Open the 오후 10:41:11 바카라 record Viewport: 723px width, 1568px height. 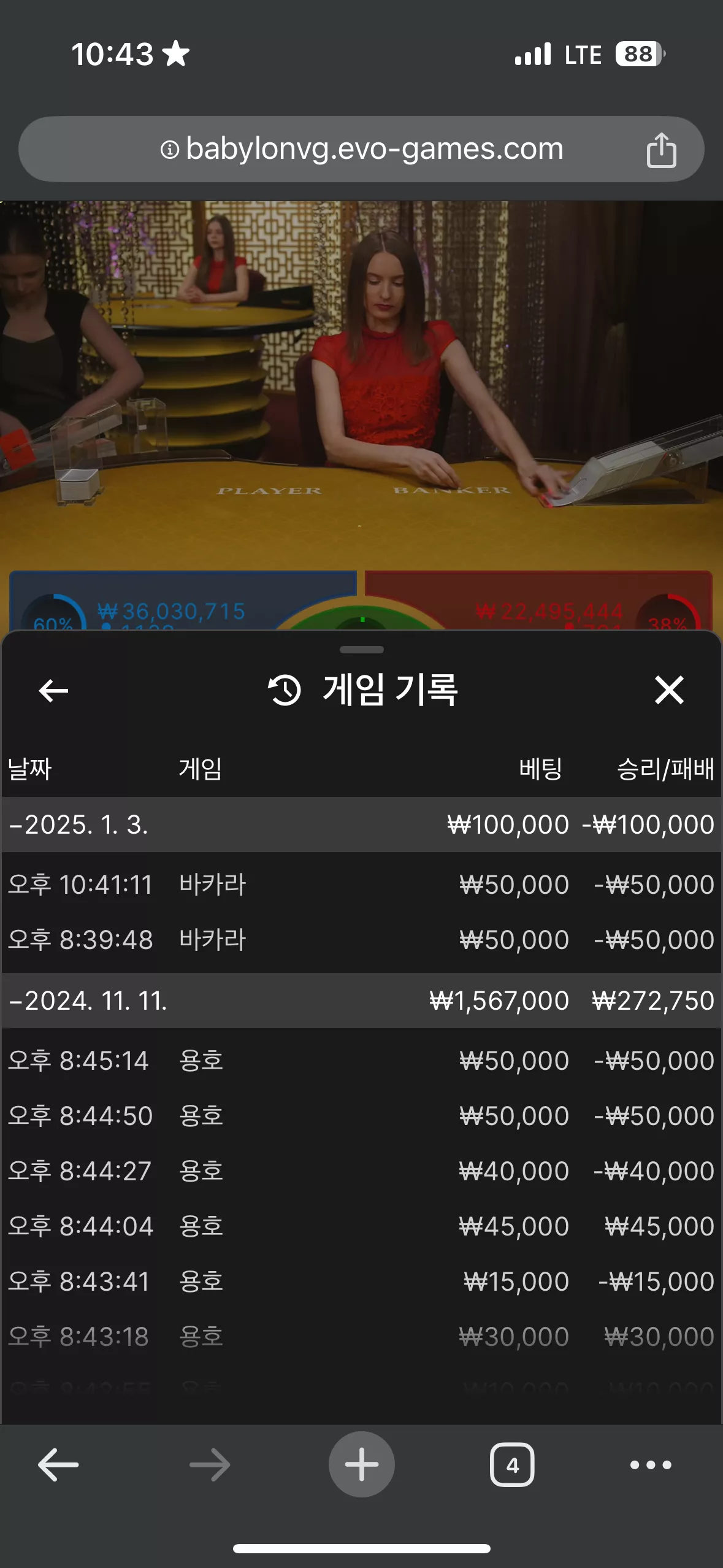[361, 885]
